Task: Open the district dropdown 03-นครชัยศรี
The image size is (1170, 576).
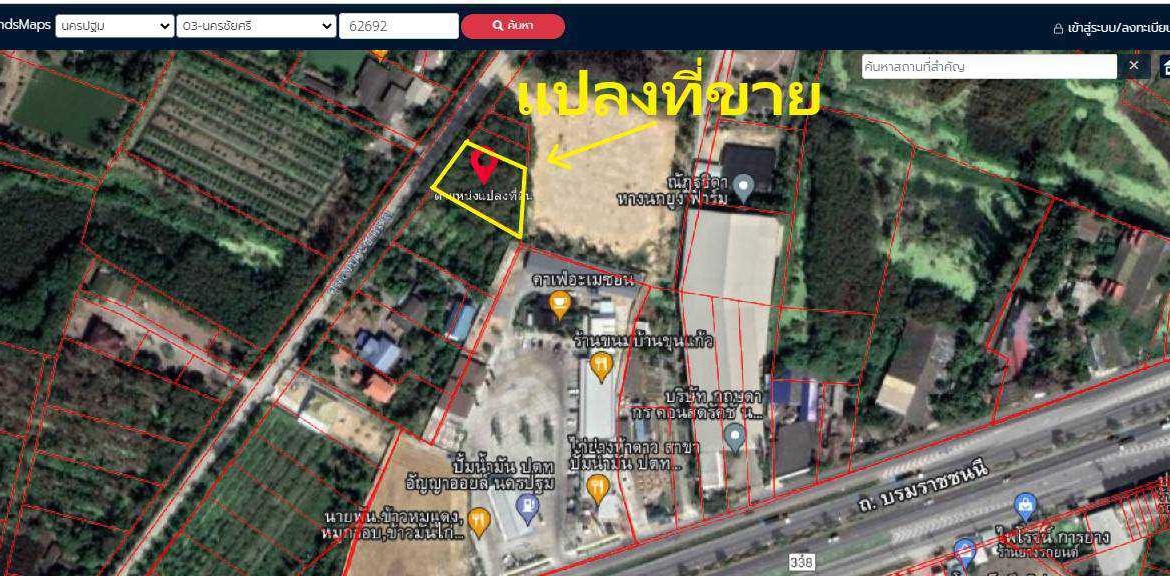Action: (x=255, y=27)
